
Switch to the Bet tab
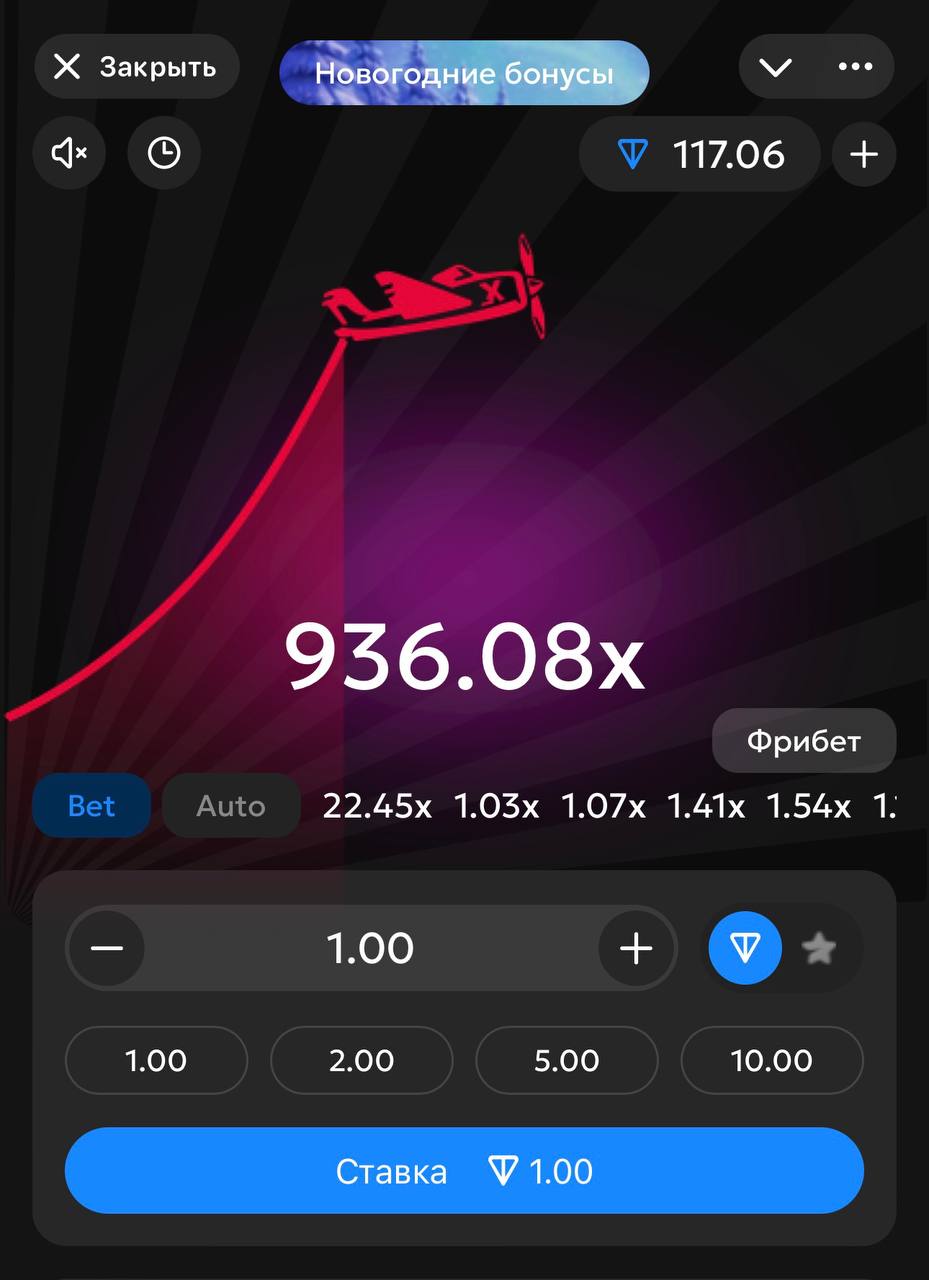point(91,806)
